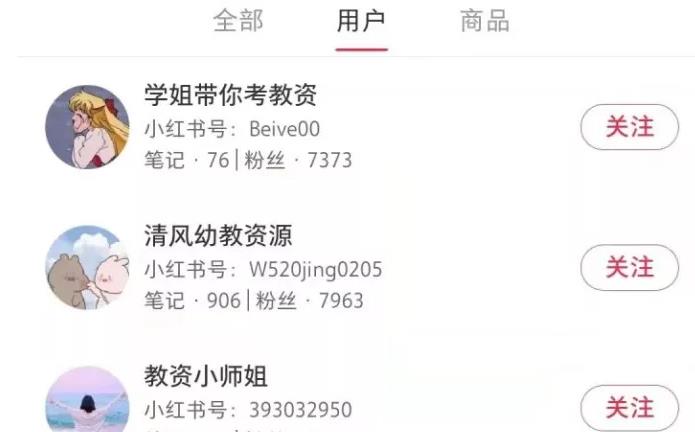Follow 教资小师姐 with 关注 button
The width and height of the screenshot is (695, 432).
629,408
